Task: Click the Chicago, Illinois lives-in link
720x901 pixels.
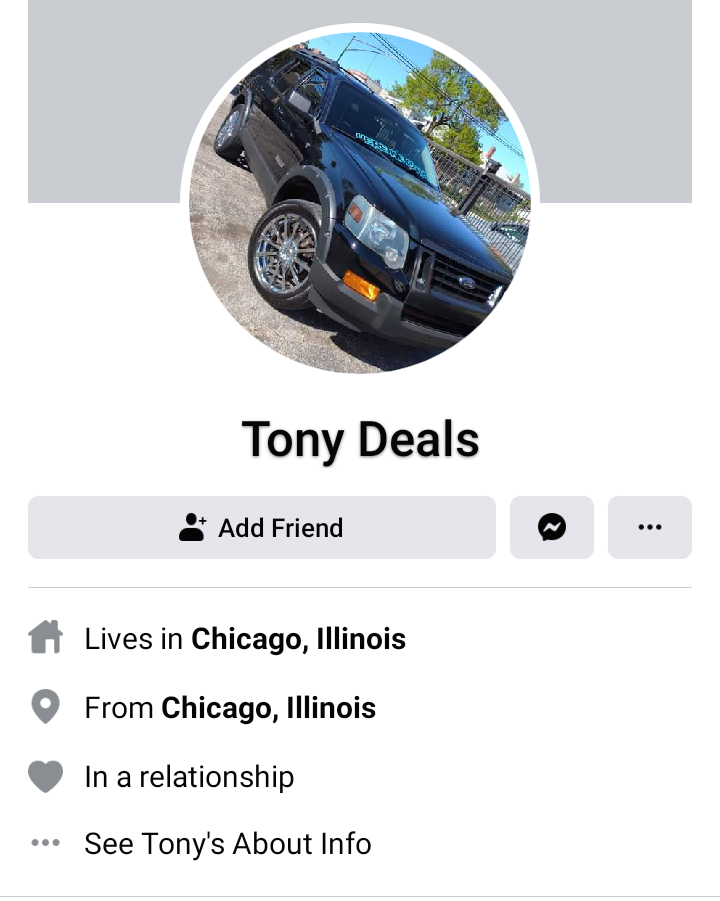Action: click(298, 638)
